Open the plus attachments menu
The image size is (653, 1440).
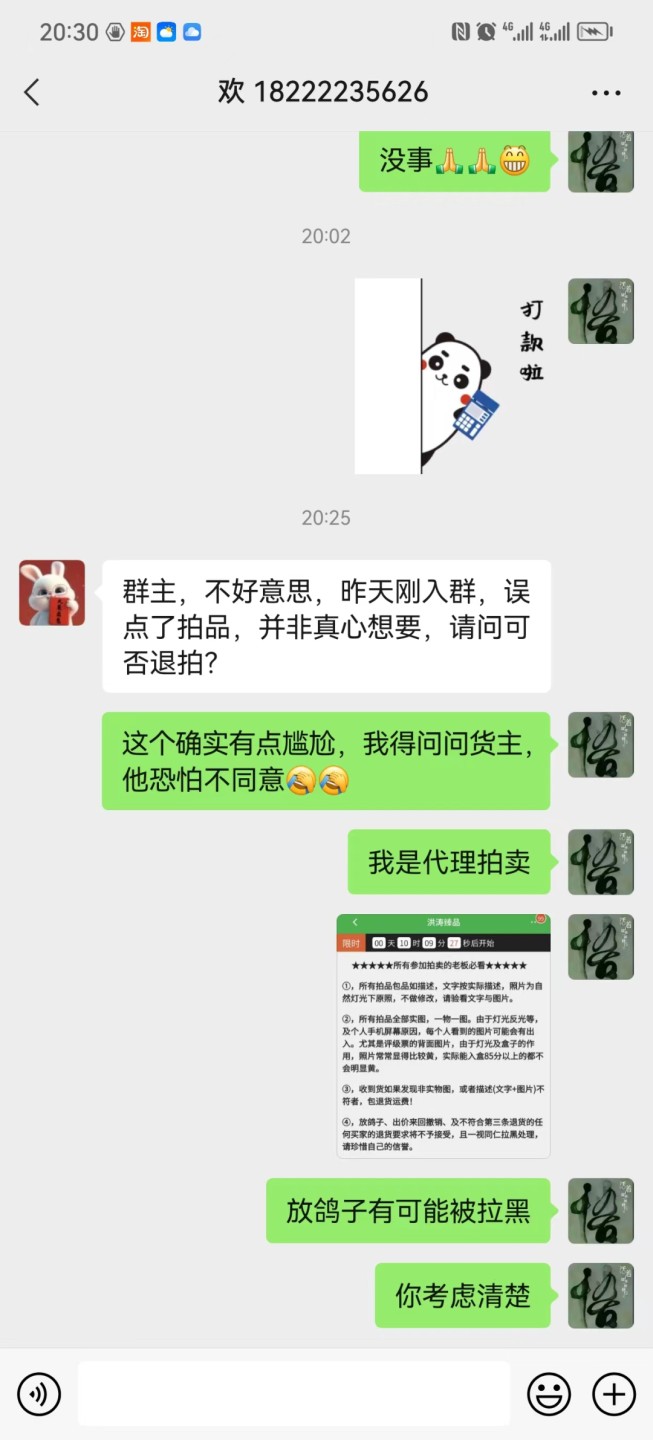point(614,1393)
